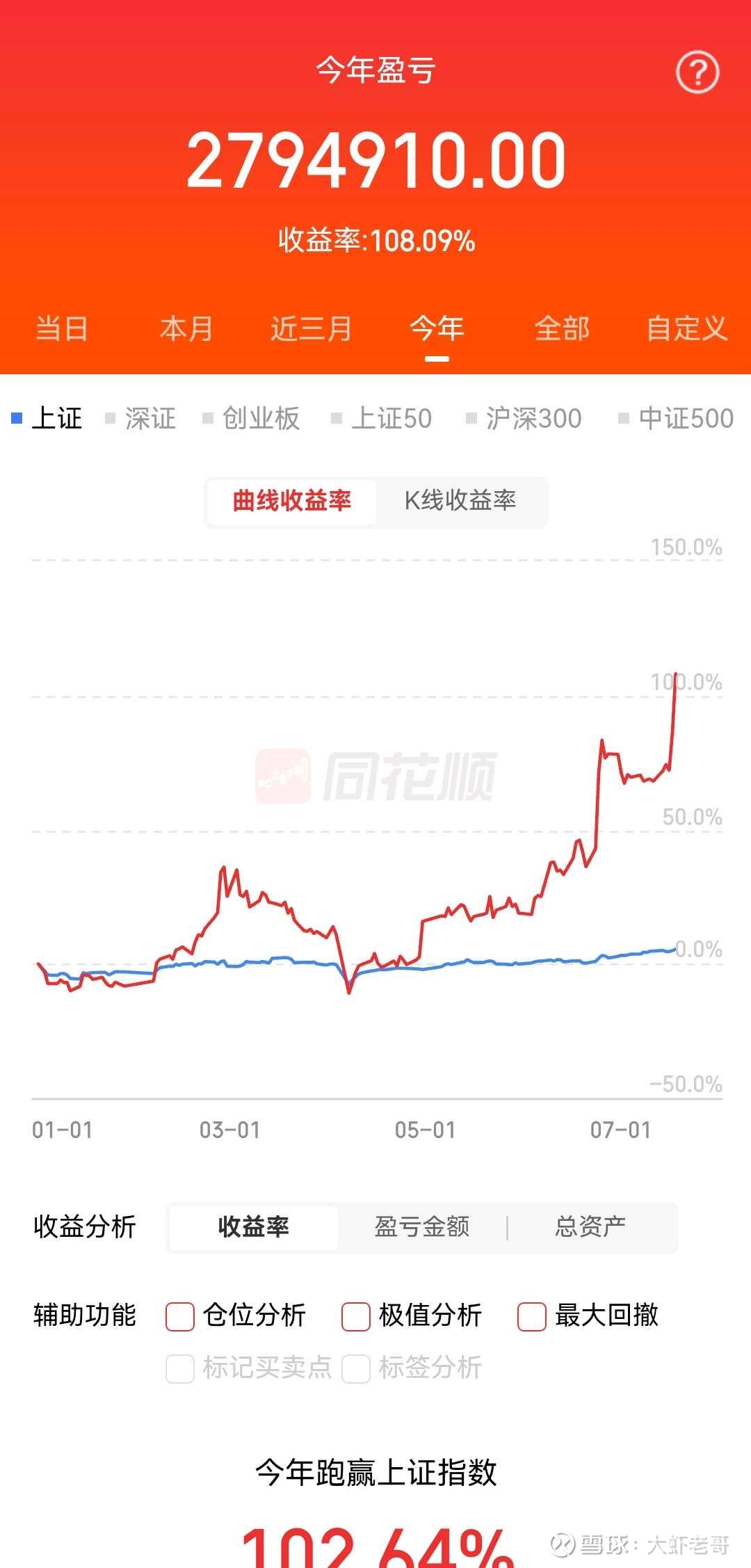The image size is (751, 1568).
Task: Switch to the 本月 tab
Action: (186, 328)
